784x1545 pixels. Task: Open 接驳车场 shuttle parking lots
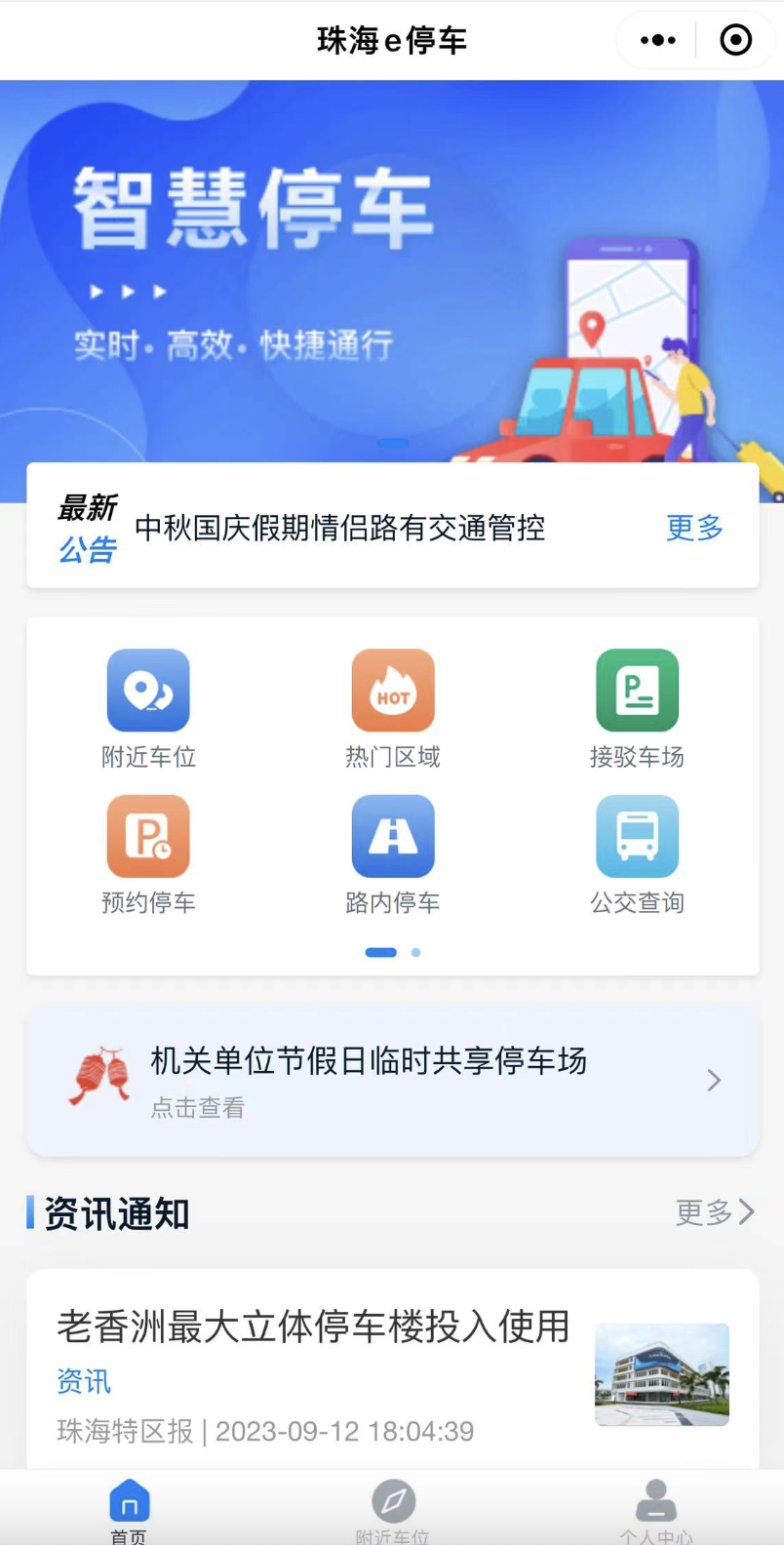click(637, 709)
